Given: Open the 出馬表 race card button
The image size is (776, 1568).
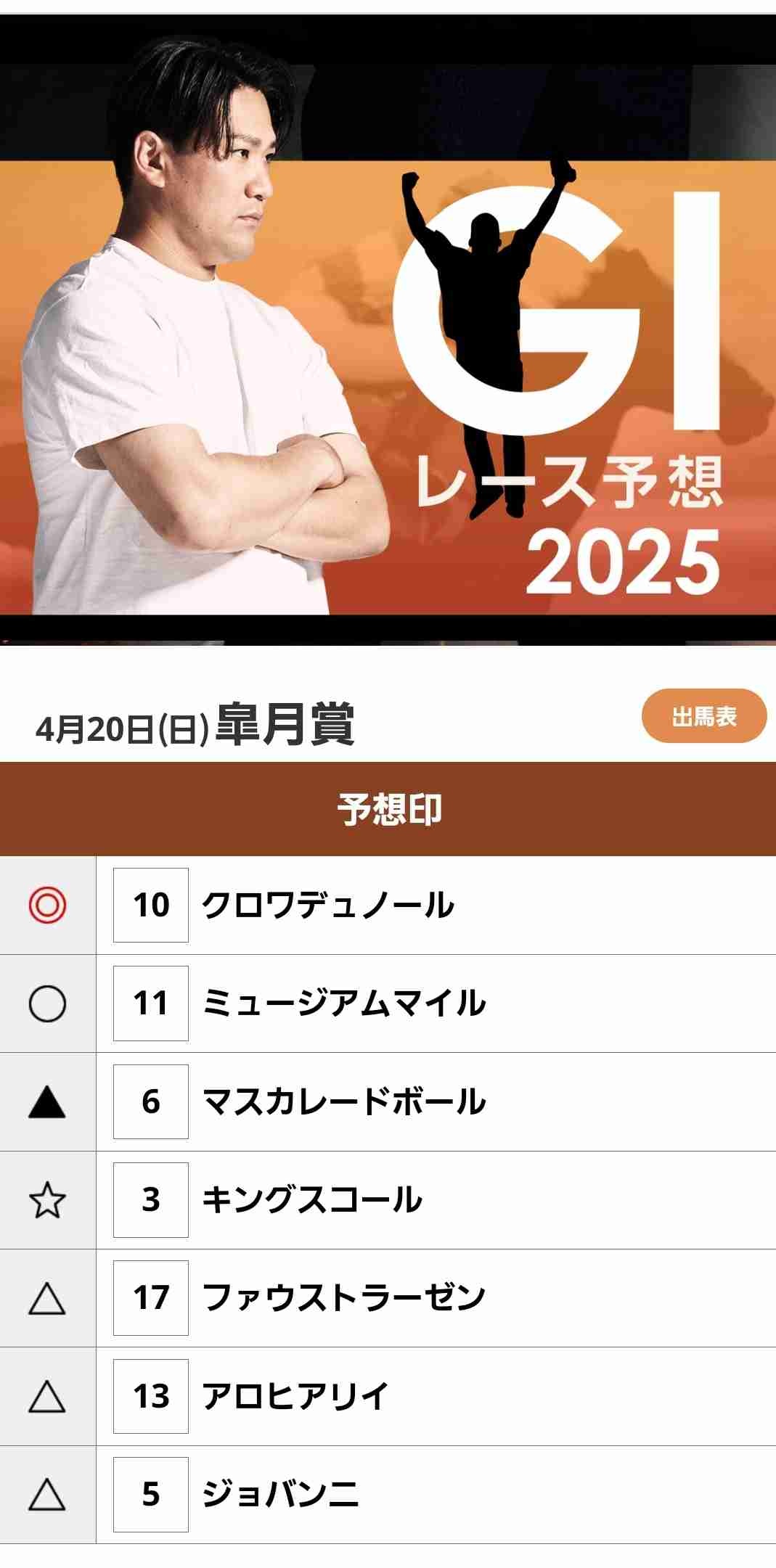Looking at the screenshot, I should pyautogui.click(x=703, y=716).
